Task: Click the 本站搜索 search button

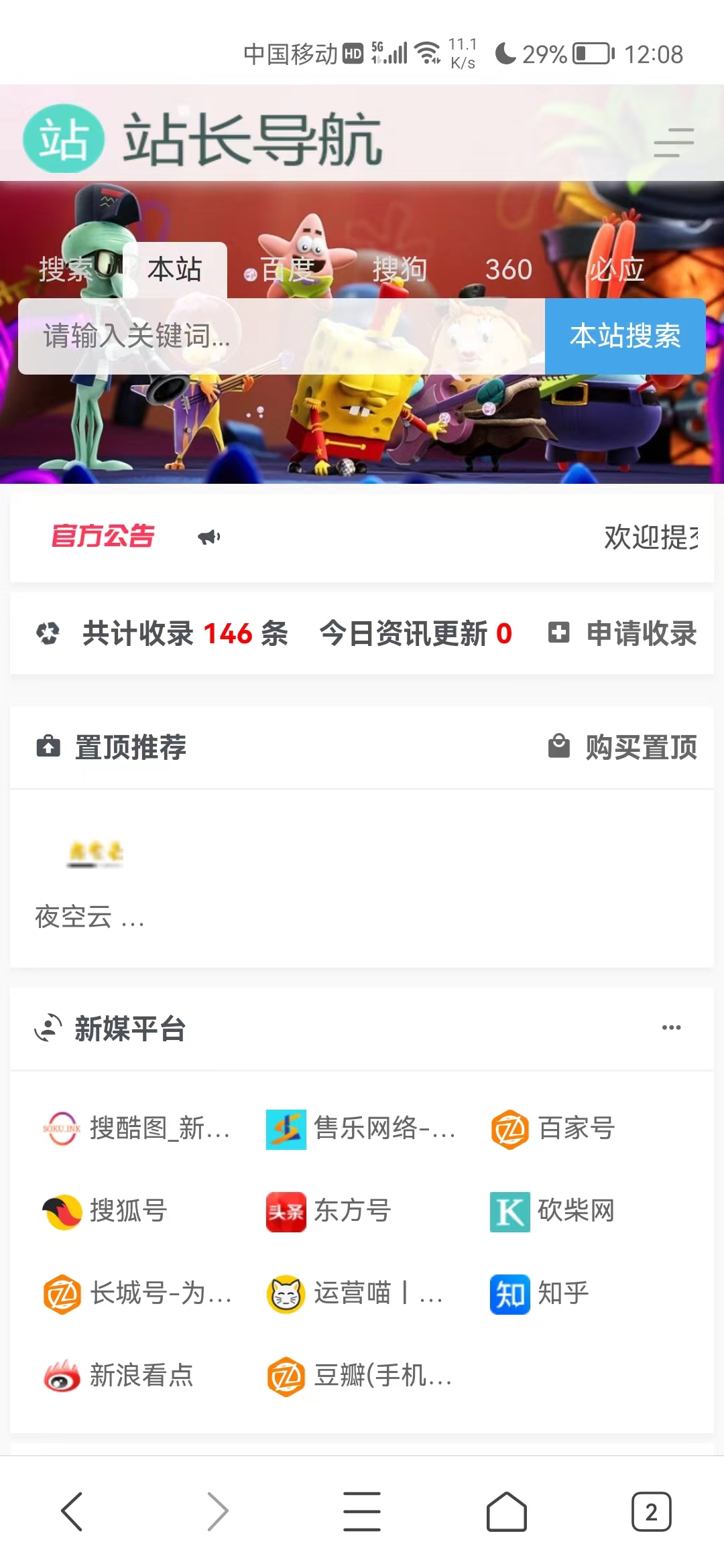Action: click(x=625, y=336)
